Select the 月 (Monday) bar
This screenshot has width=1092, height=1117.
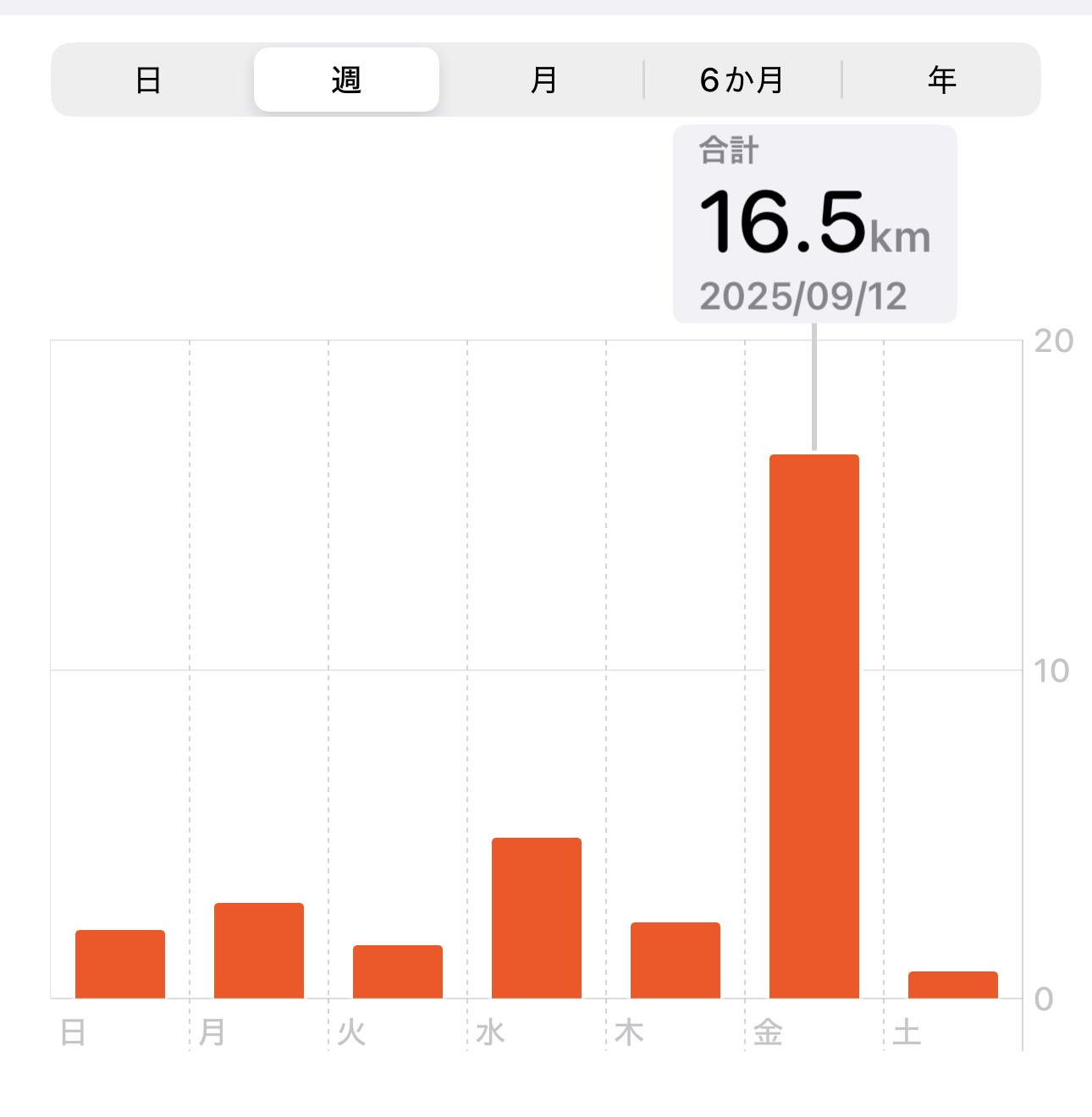[x=259, y=950]
